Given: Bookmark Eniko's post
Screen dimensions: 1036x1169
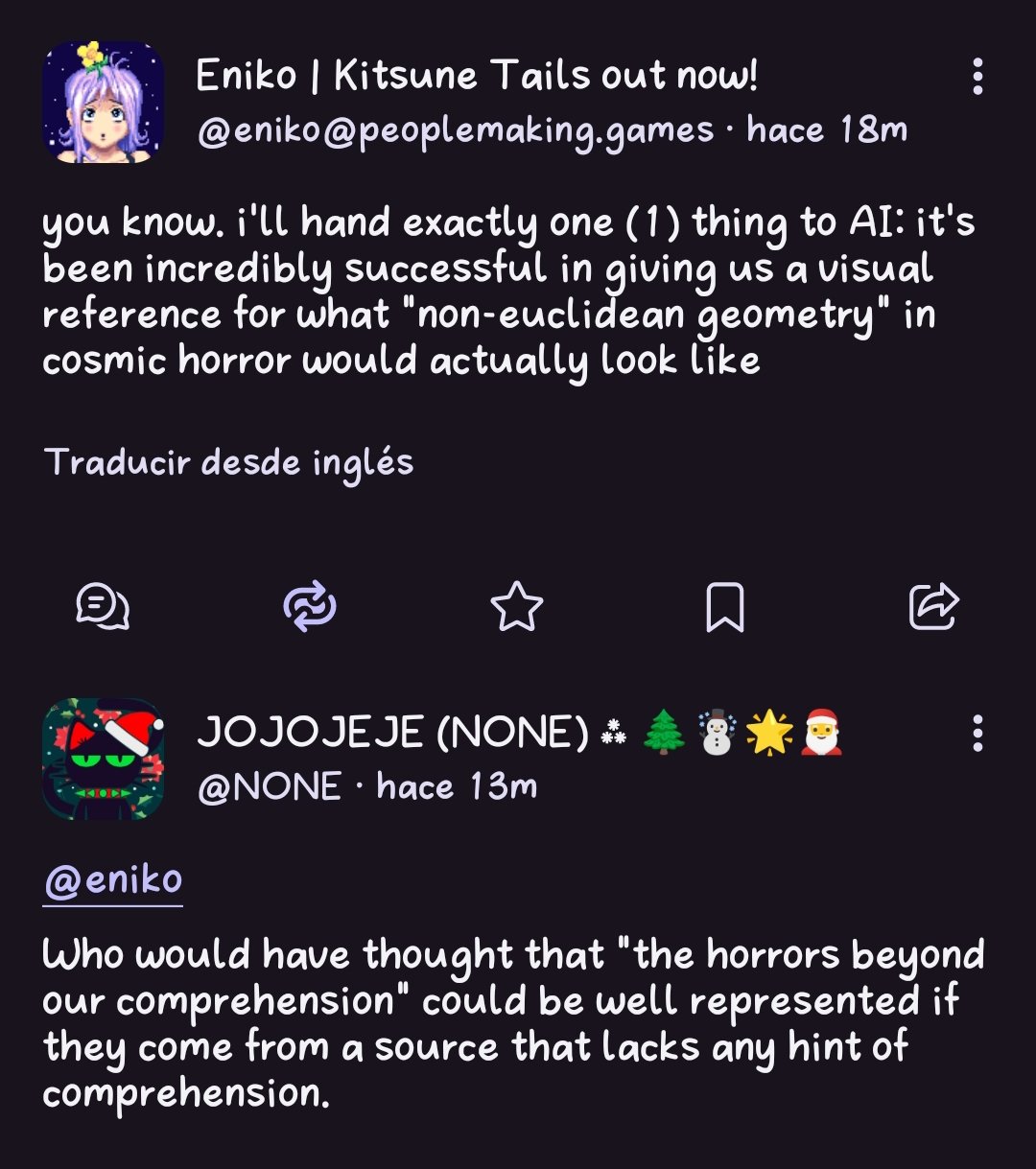Looking at the screenshot, I should [724, 607].
